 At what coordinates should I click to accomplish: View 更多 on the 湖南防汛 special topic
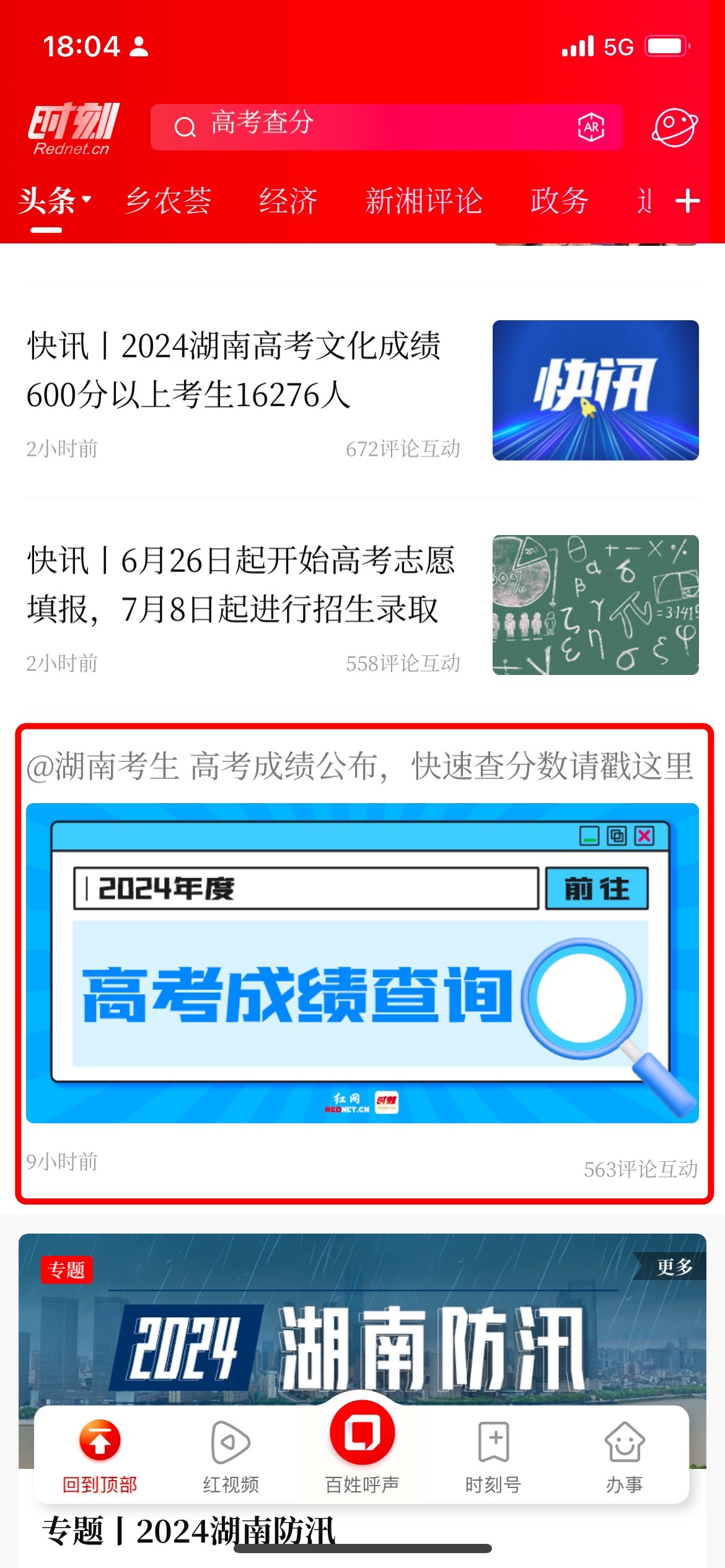[x=674, y=1266]
